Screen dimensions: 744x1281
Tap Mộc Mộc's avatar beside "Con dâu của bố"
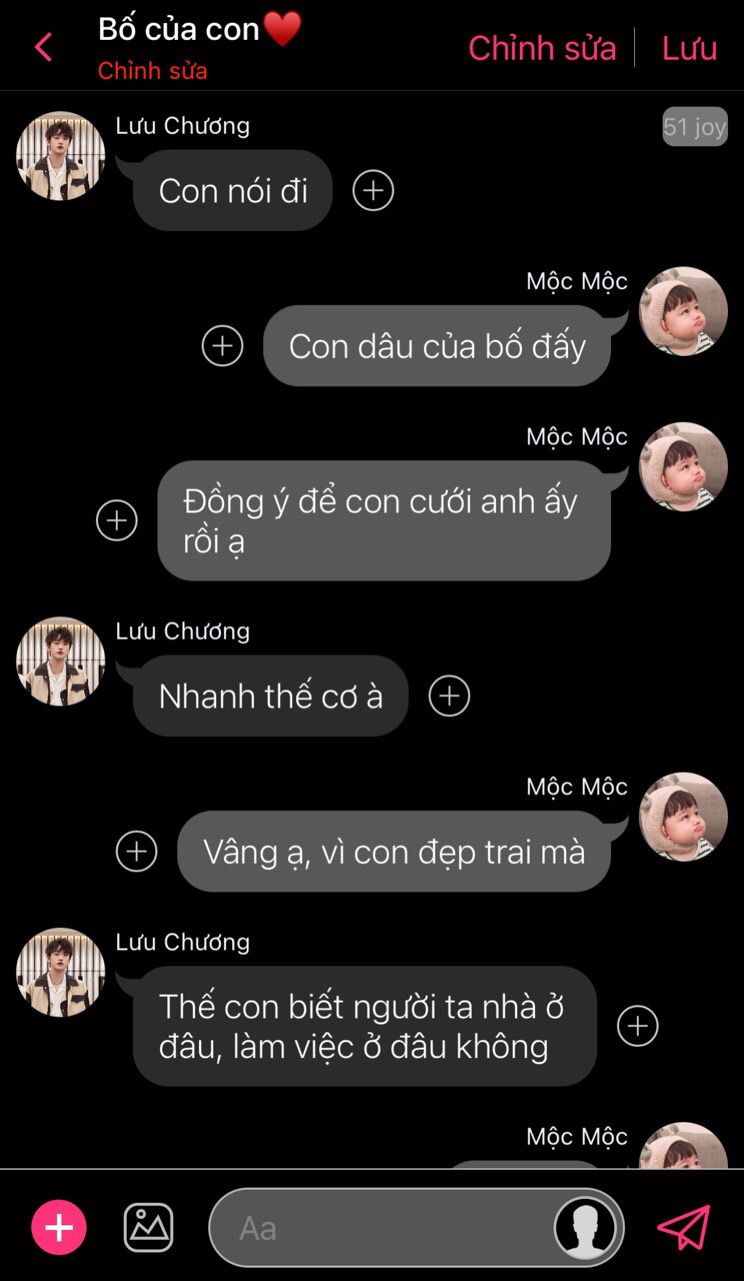click(x=683, y=311)
